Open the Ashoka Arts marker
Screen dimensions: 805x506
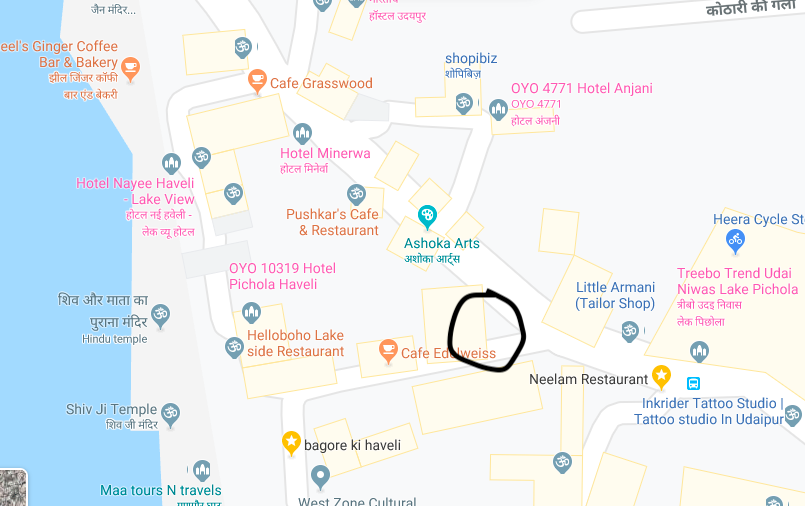pos(427,216)
